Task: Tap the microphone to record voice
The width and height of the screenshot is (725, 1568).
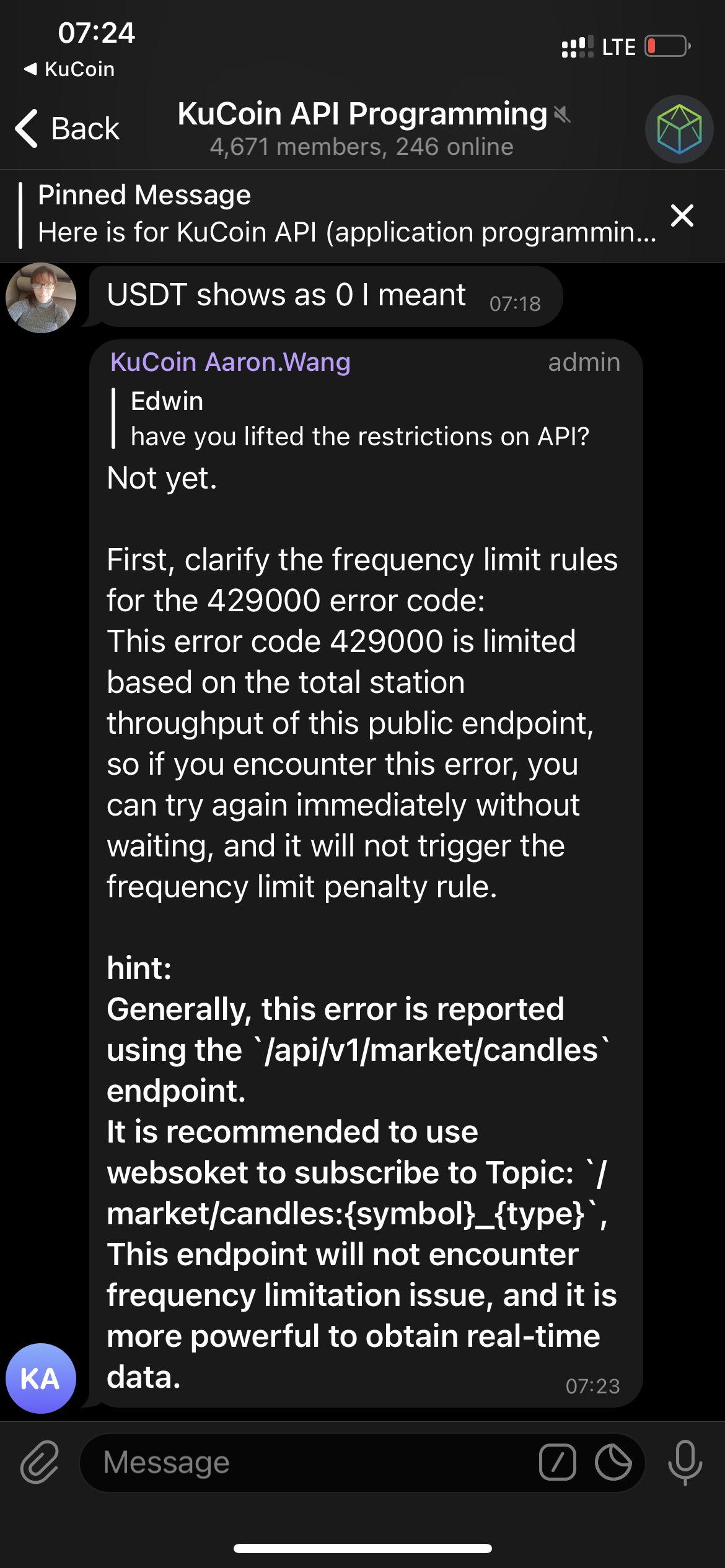Action: (685, 1463)
